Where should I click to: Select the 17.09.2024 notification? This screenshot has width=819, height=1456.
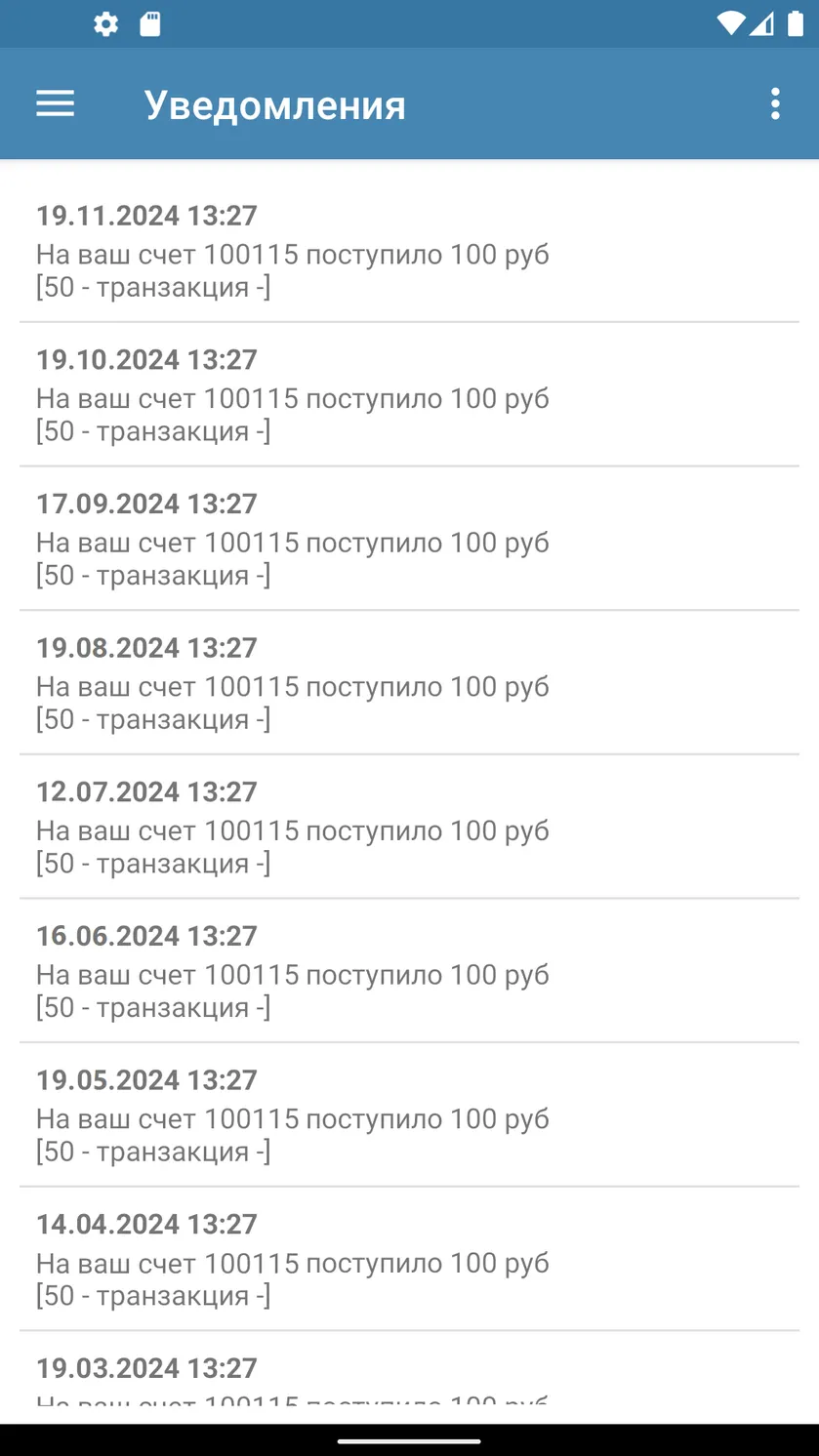(x=409, y=539)
